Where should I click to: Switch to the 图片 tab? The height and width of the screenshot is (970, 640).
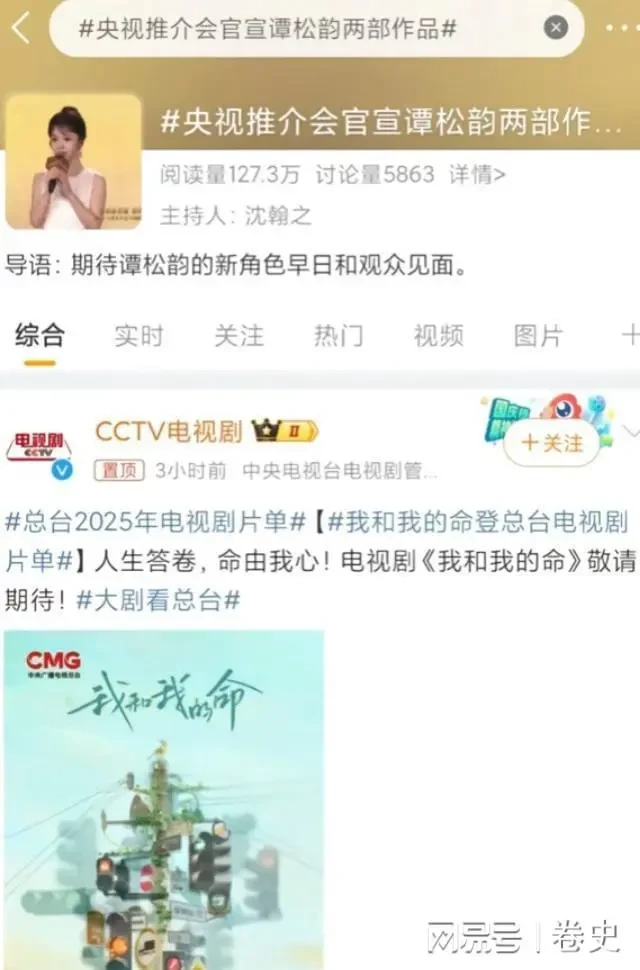tap(538, 335)
